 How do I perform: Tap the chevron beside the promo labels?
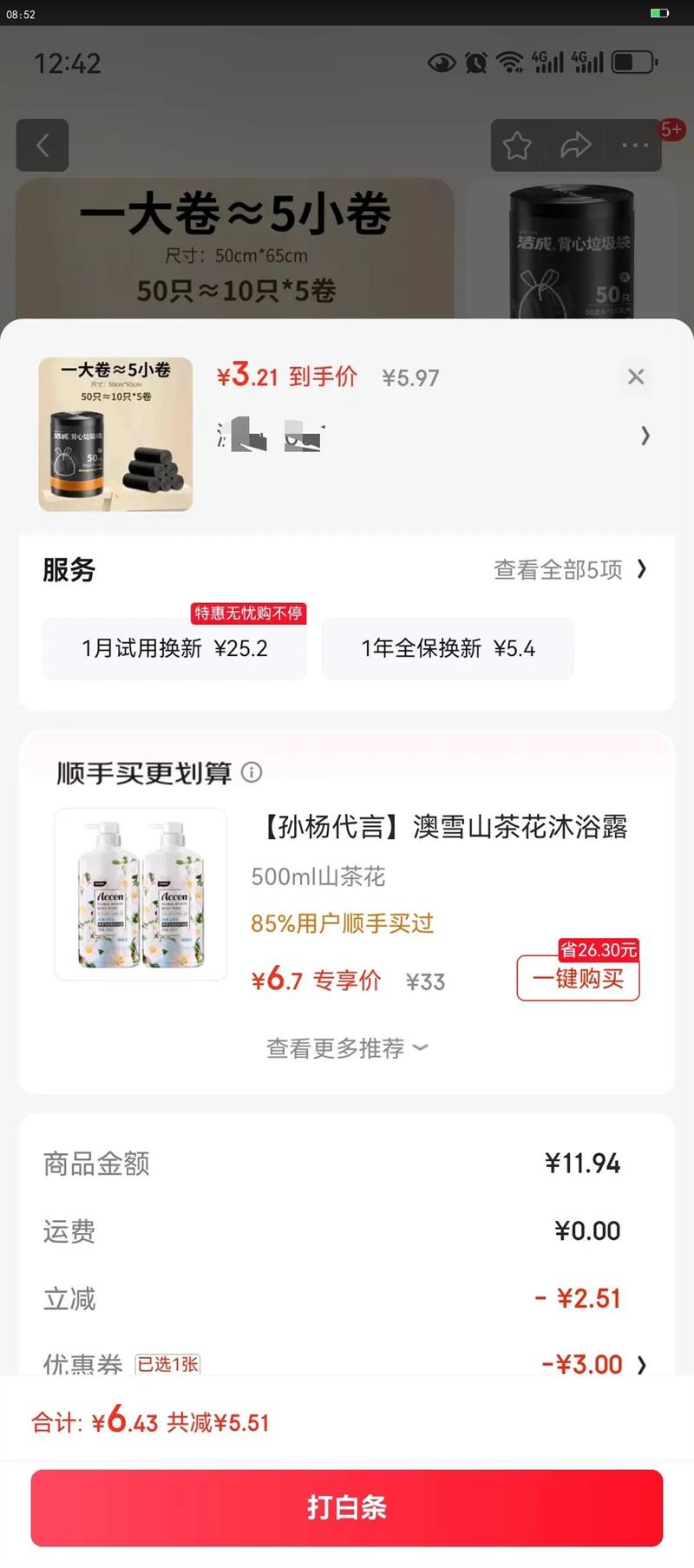(645, 436)
